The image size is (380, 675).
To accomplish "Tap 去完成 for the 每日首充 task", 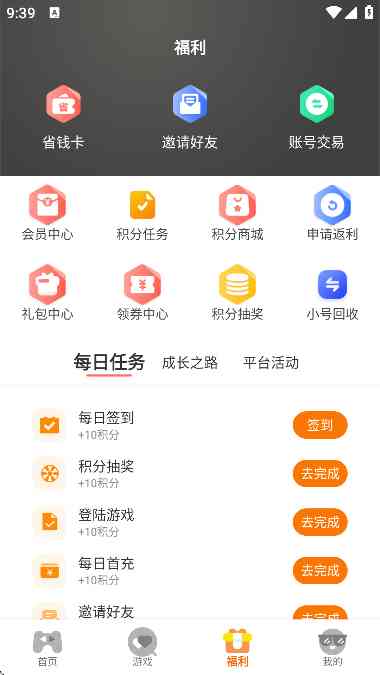I will pos(320,570).
